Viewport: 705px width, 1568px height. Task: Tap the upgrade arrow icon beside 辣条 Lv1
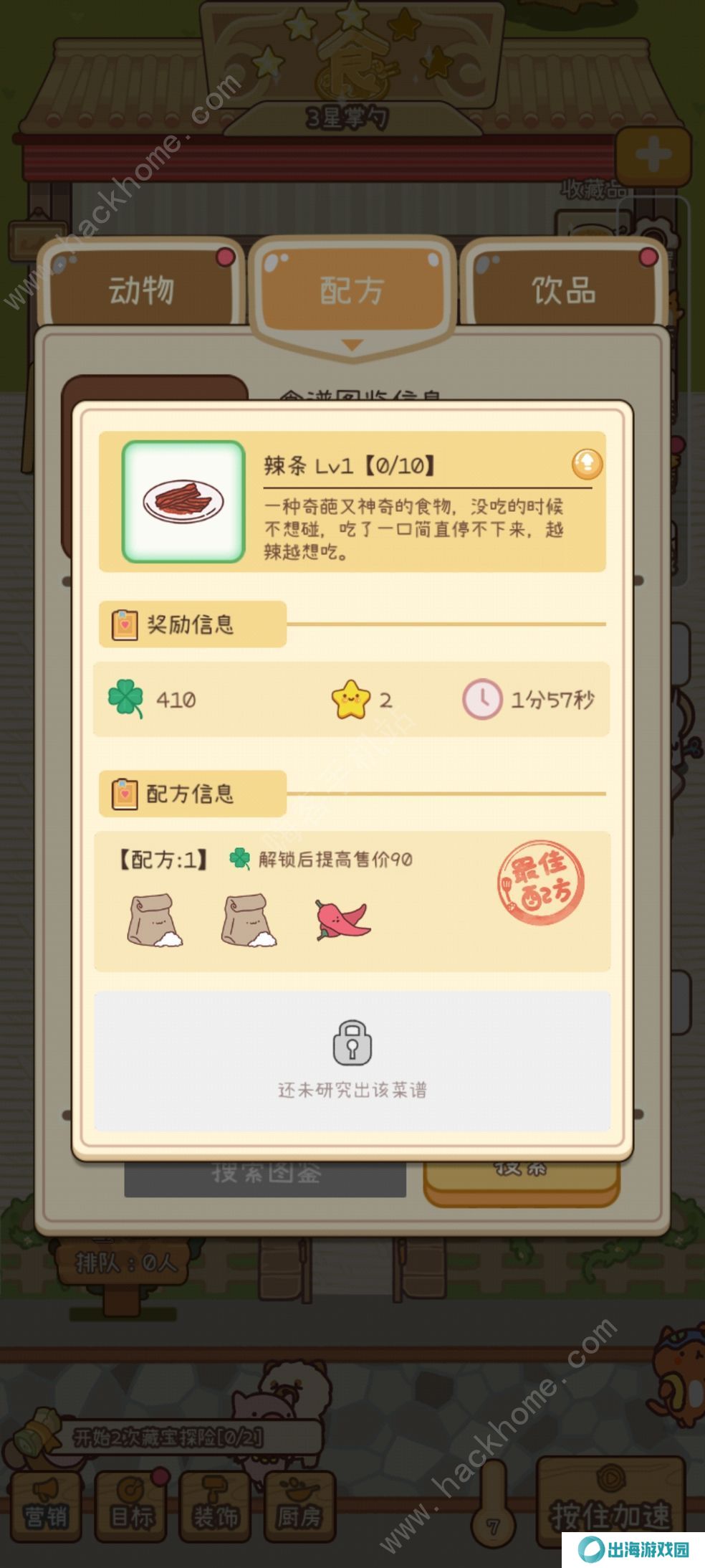click(x=587, y=464)
